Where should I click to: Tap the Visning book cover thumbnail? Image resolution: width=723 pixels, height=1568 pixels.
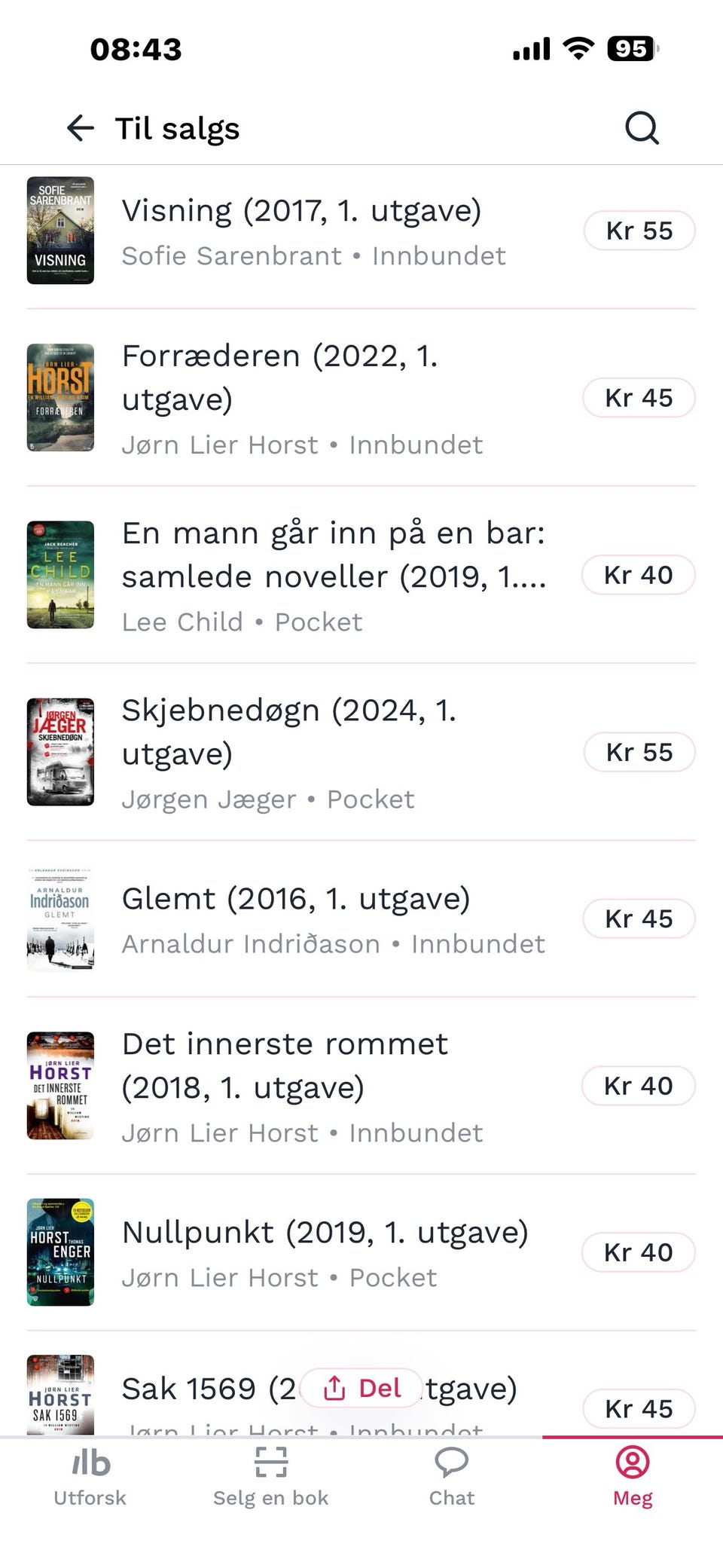(60, 231)
